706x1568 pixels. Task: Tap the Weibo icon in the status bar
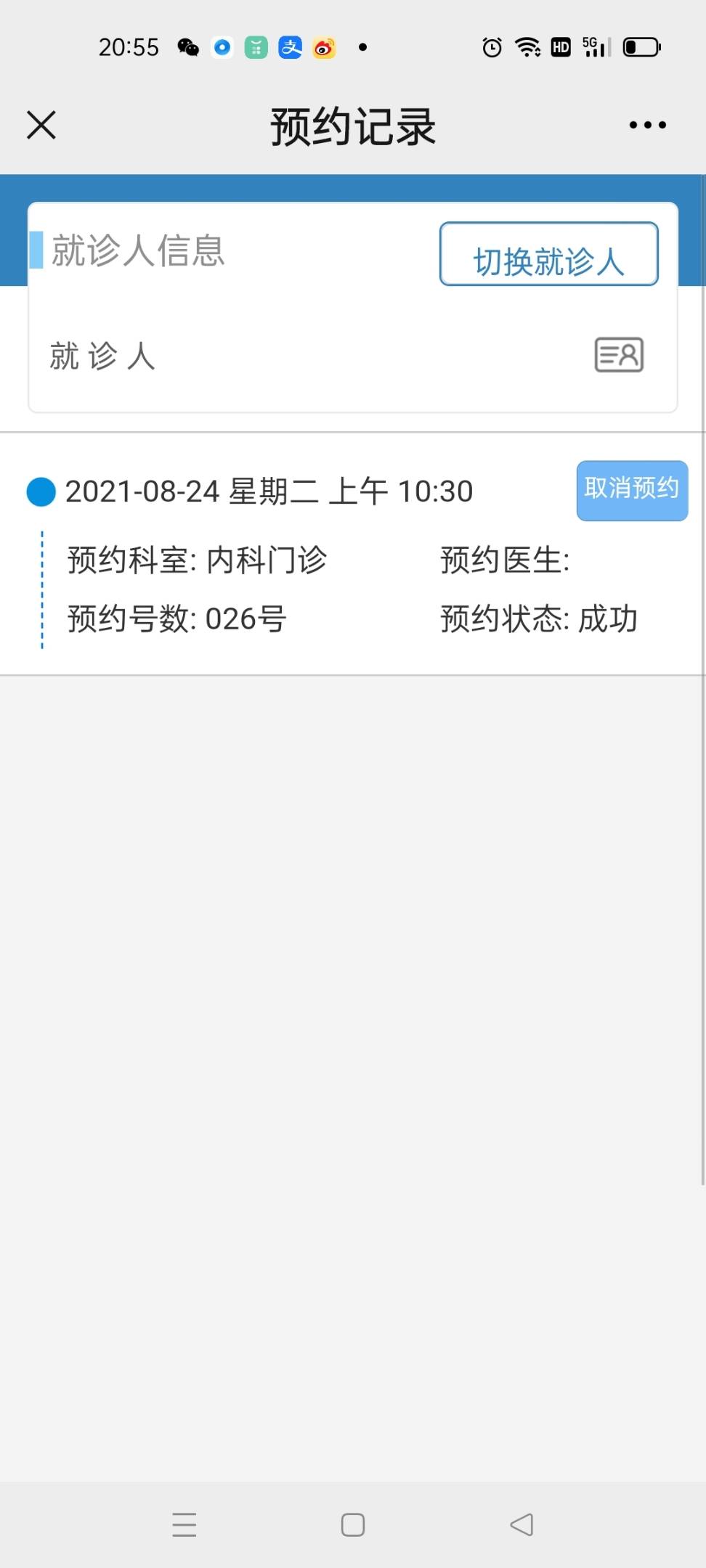tap(322, 46)
